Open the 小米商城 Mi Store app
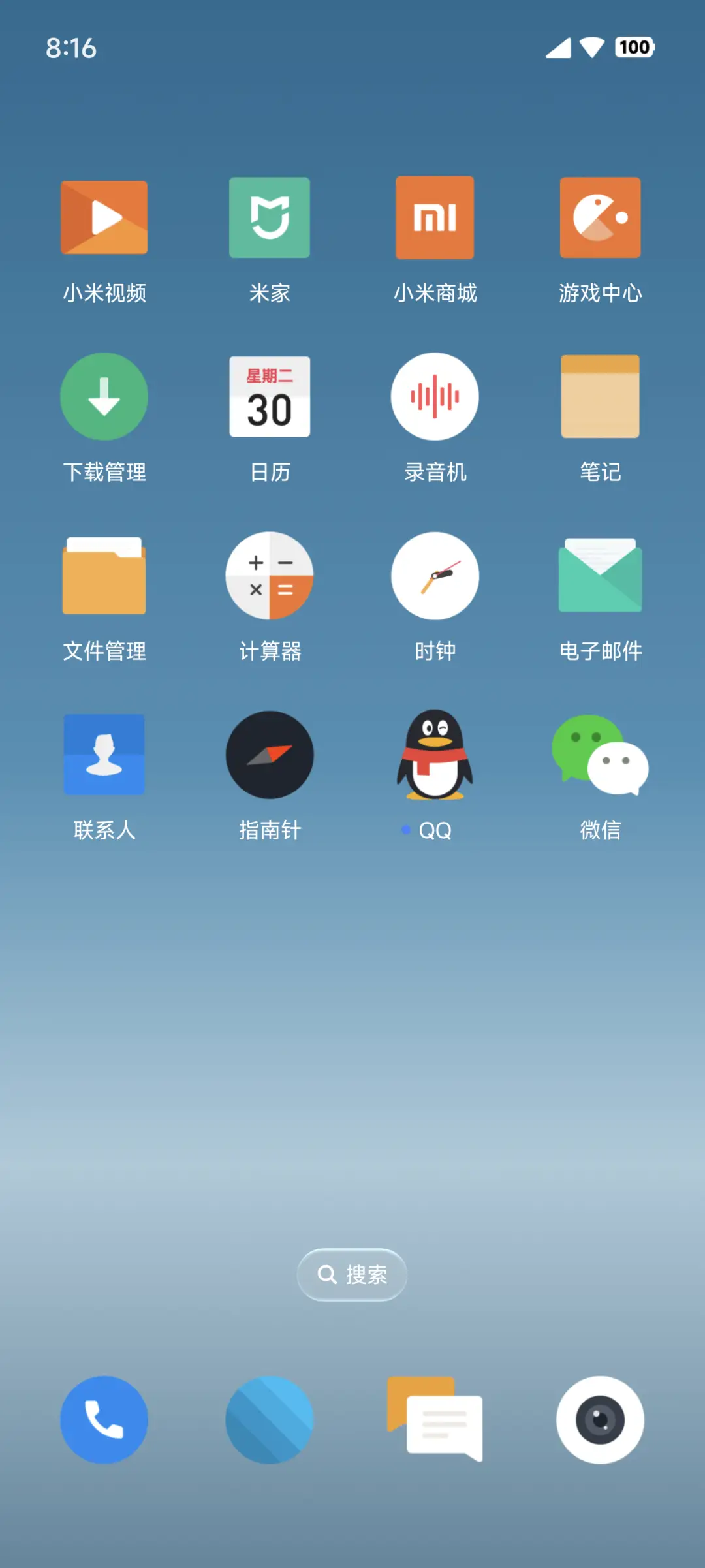 (435, 217)
